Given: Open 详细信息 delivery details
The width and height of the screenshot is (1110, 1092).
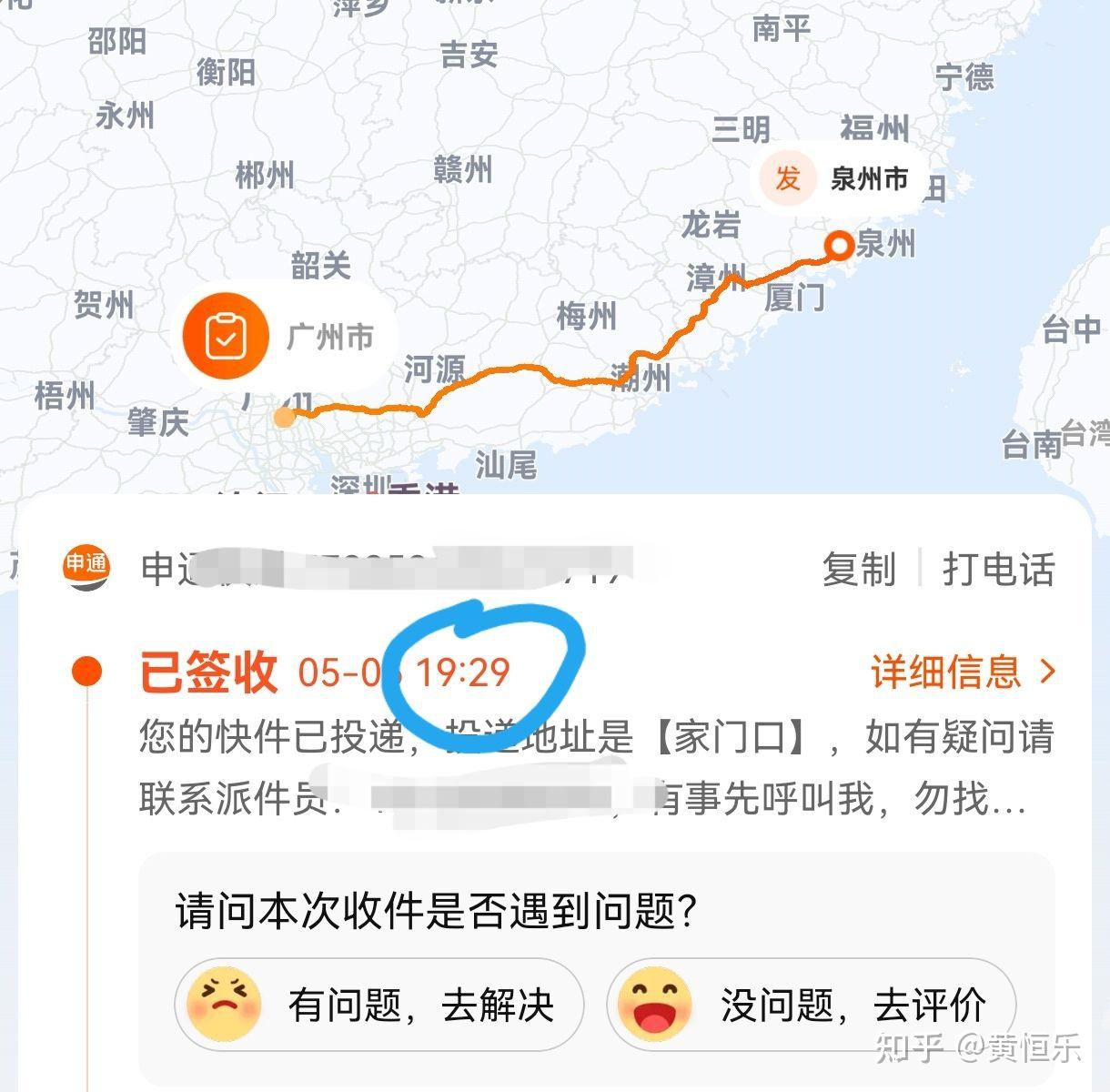Looking at the screenshot, I should tap(963, 672).
